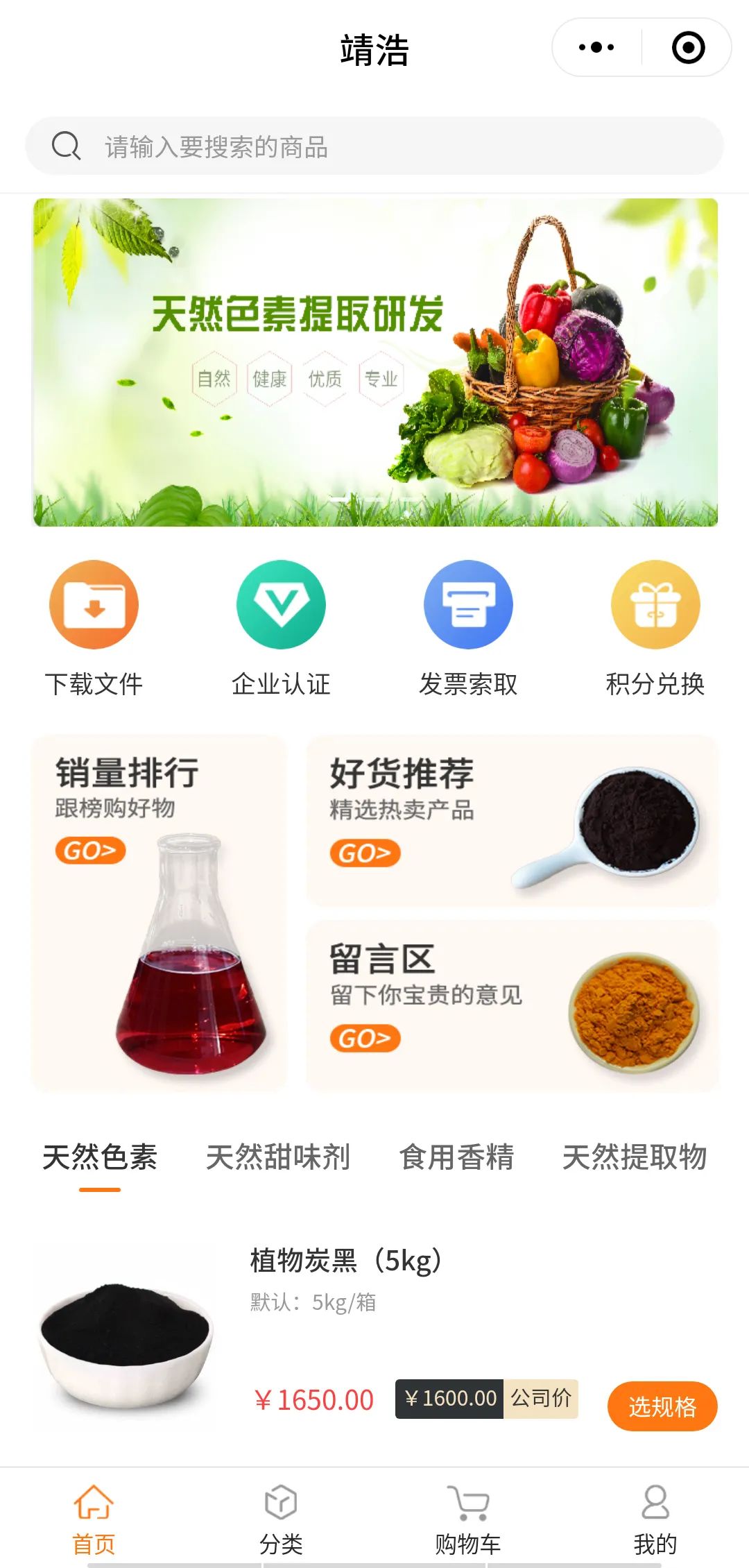
Task: Tap the product search field
Action: click(374, 146)
